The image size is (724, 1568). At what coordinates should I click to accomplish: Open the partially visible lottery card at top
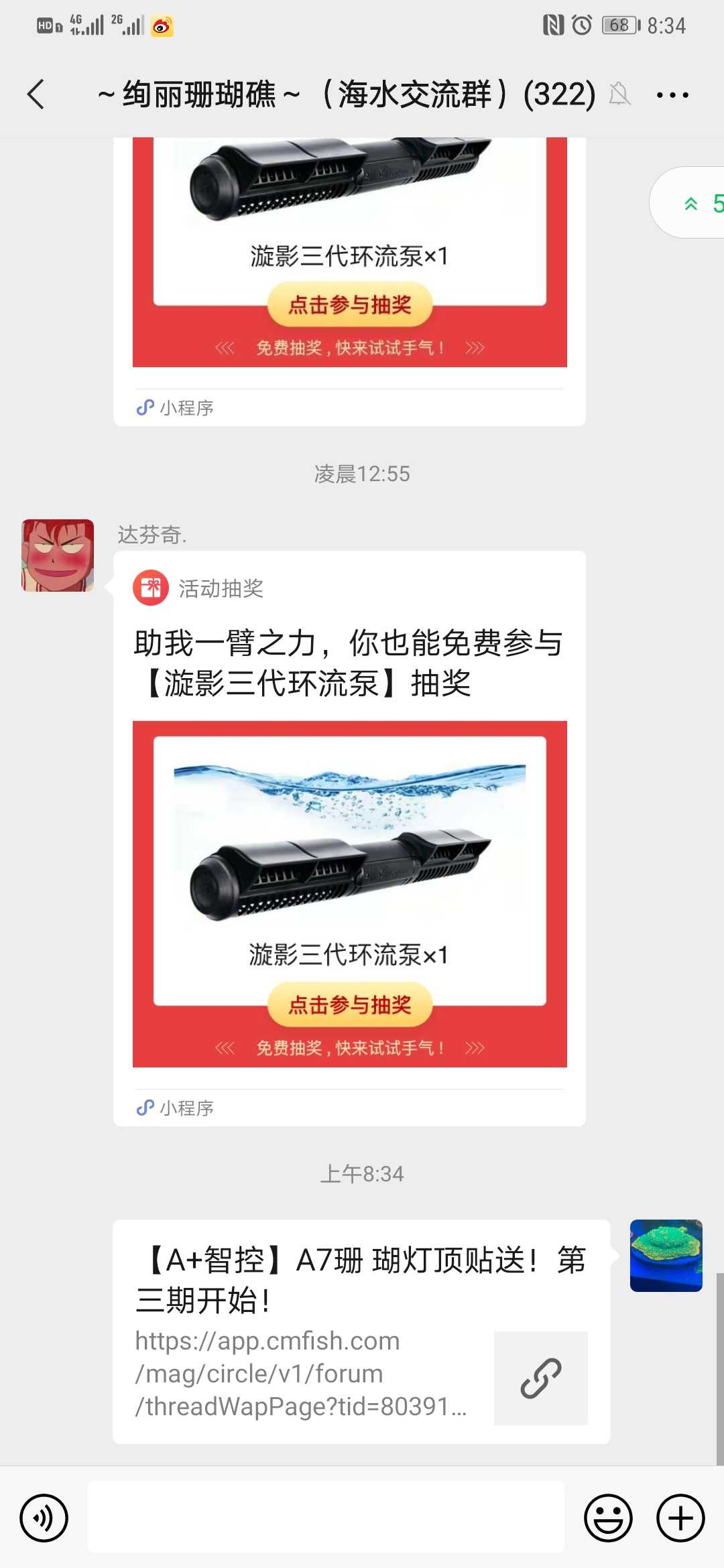click(x=349, y=268)
